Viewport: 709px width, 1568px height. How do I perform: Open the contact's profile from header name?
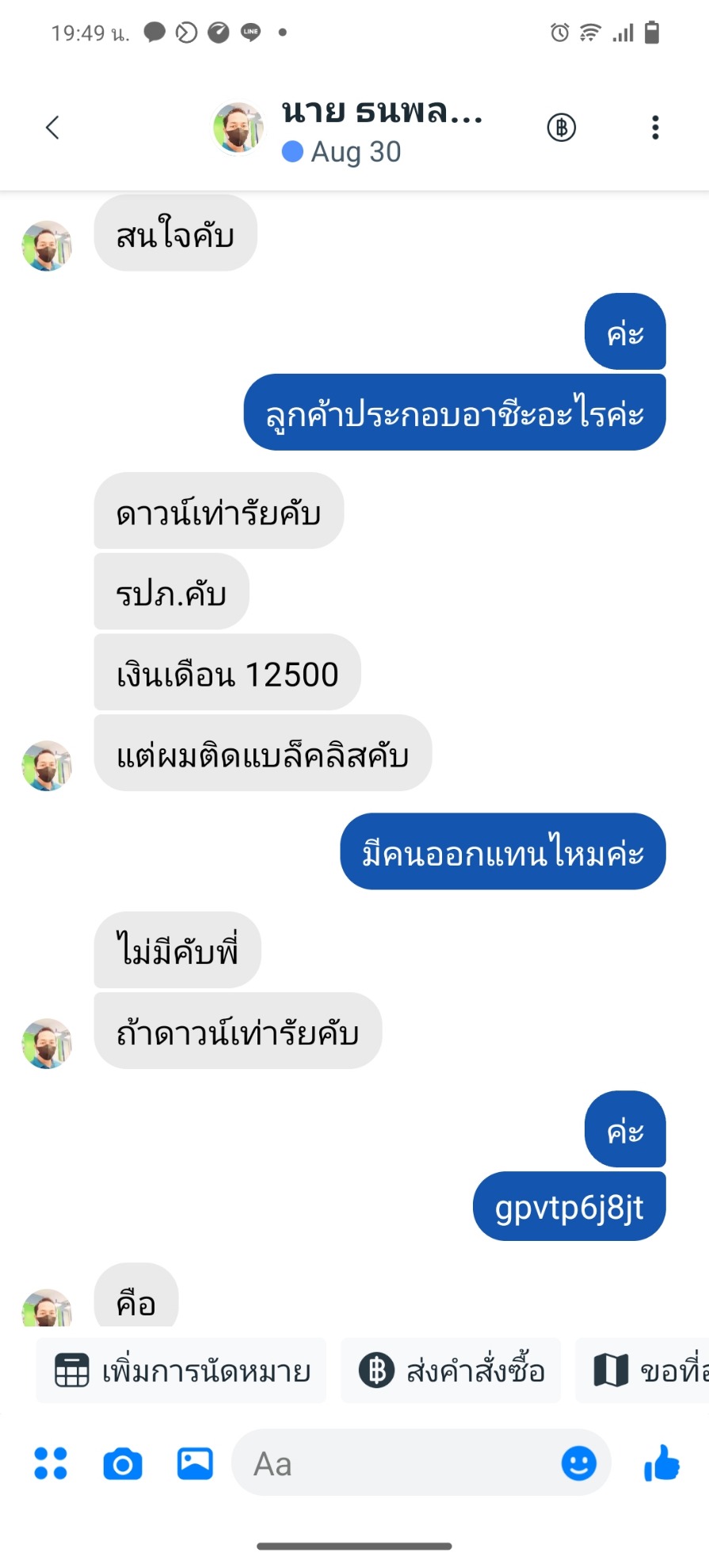point(382,112)
